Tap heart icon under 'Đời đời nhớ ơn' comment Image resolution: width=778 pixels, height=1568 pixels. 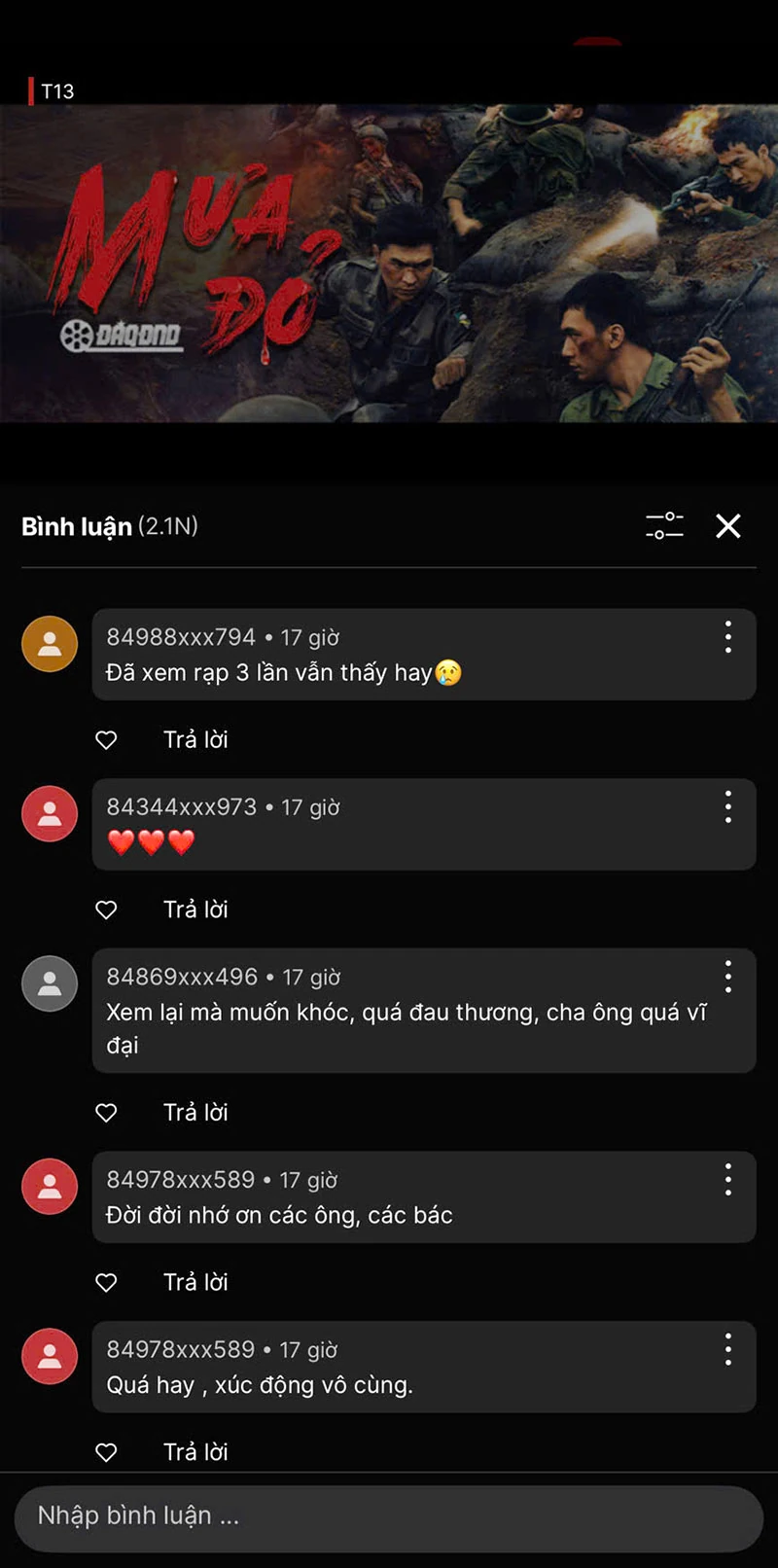[x=106, y=1282]
